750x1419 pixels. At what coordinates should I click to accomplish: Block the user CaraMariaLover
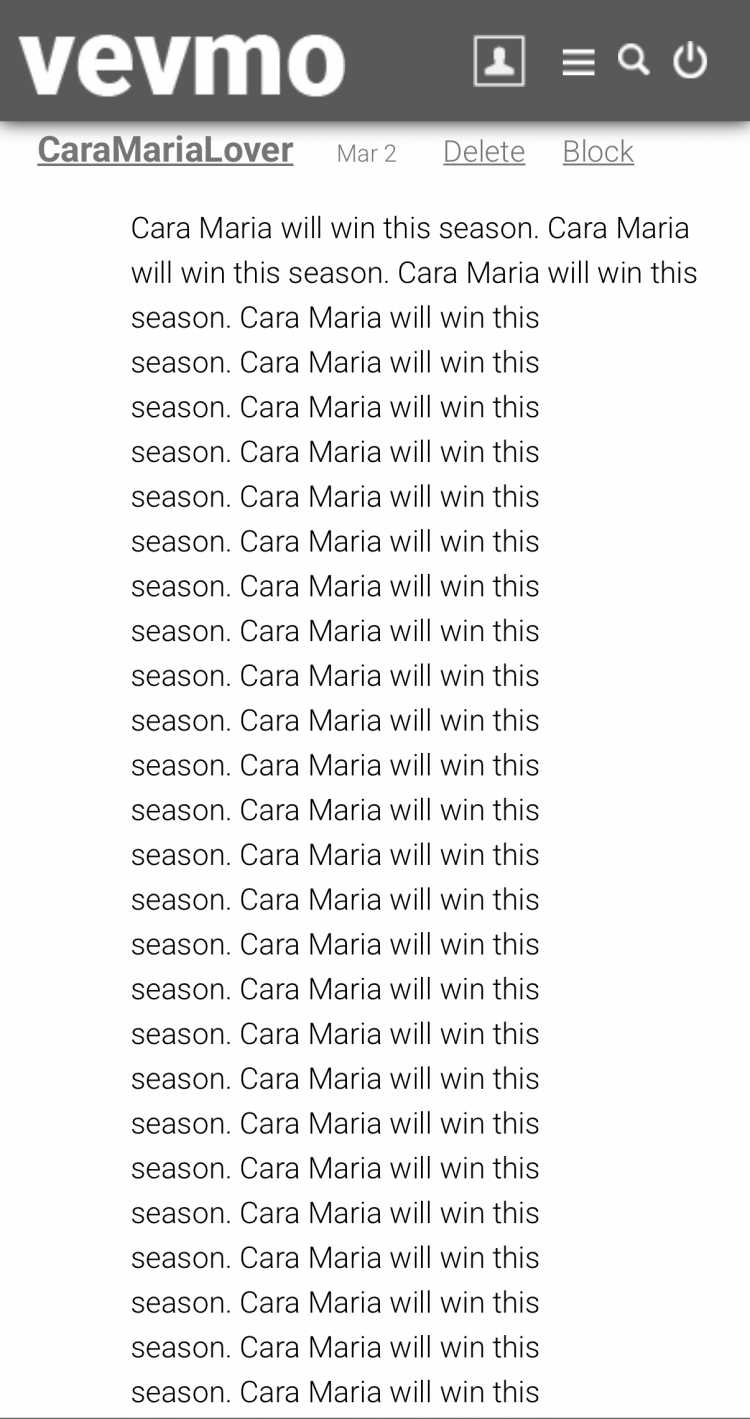click(x=598, y=151)
